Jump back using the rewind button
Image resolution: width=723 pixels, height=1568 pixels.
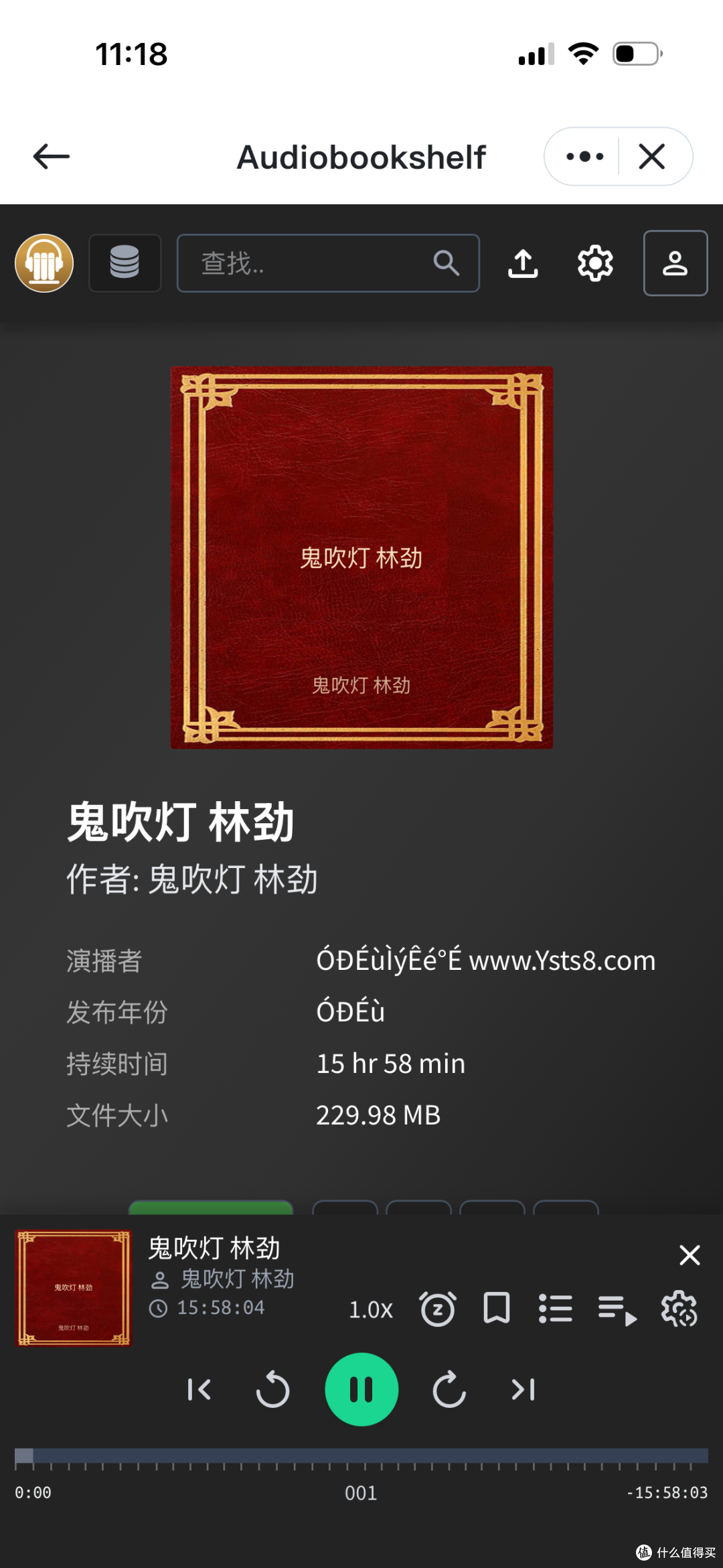(x=272, y=1388)
